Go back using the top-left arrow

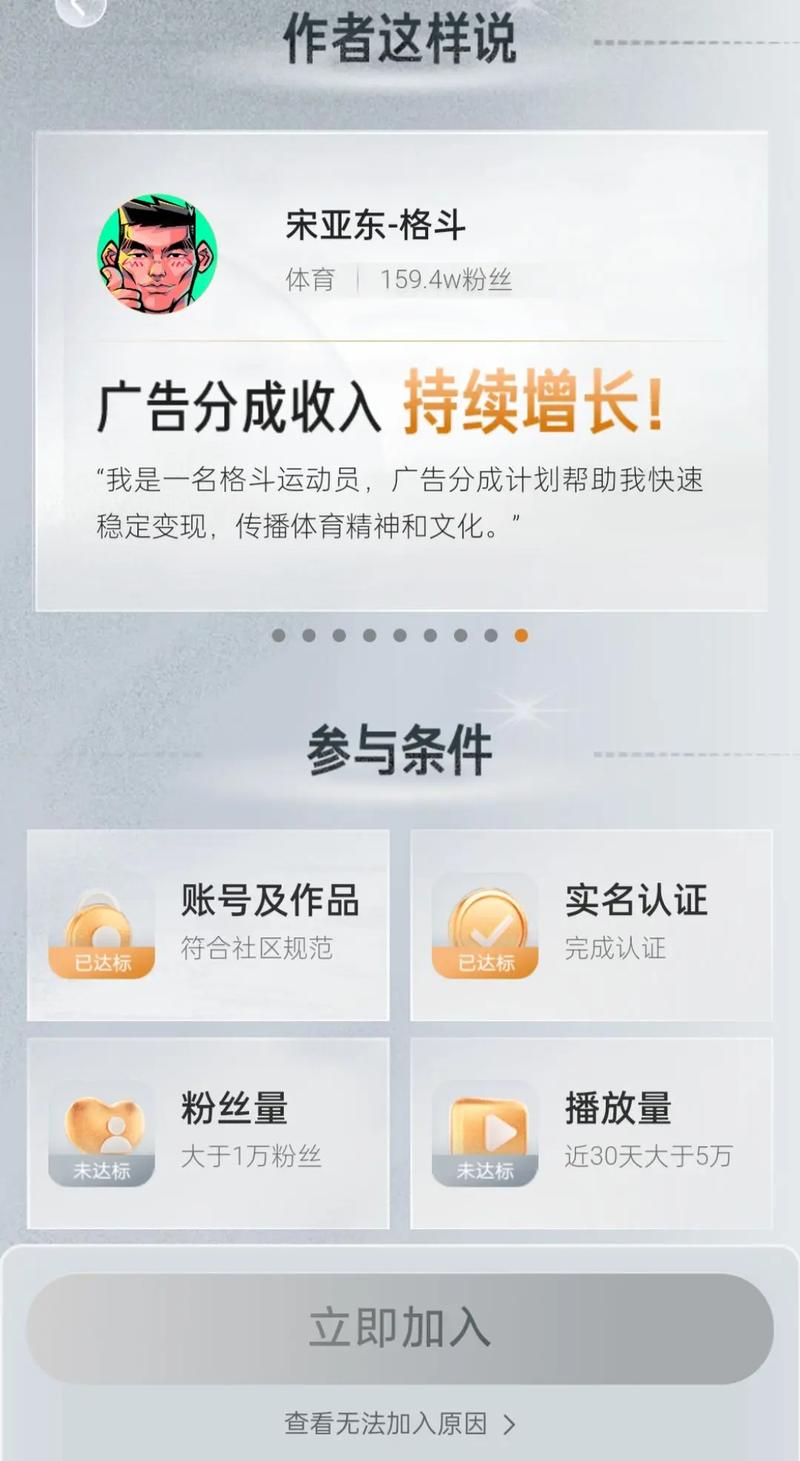pyautogui.click(x=80, y=8)
